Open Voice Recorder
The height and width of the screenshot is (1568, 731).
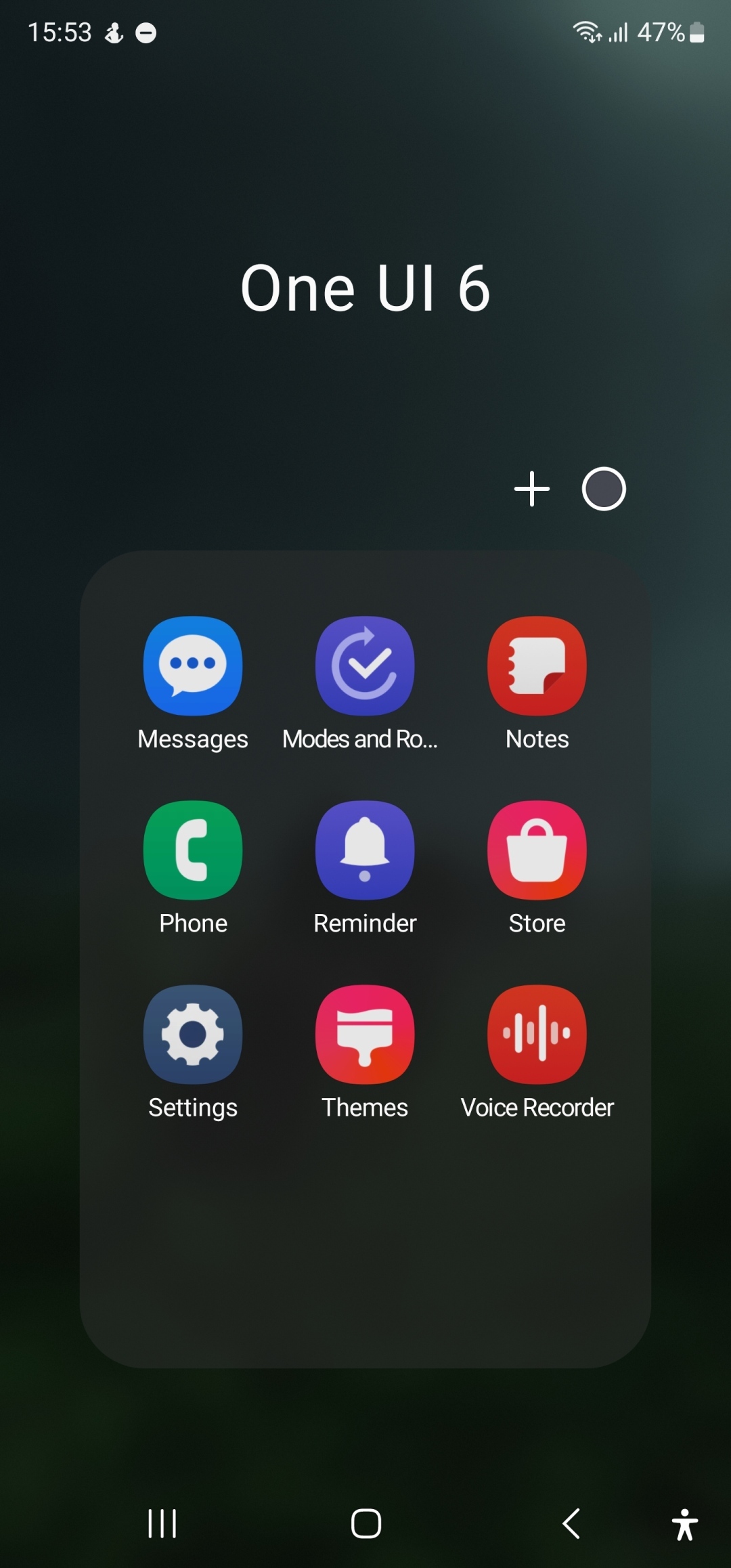(x=537, y=1035)
